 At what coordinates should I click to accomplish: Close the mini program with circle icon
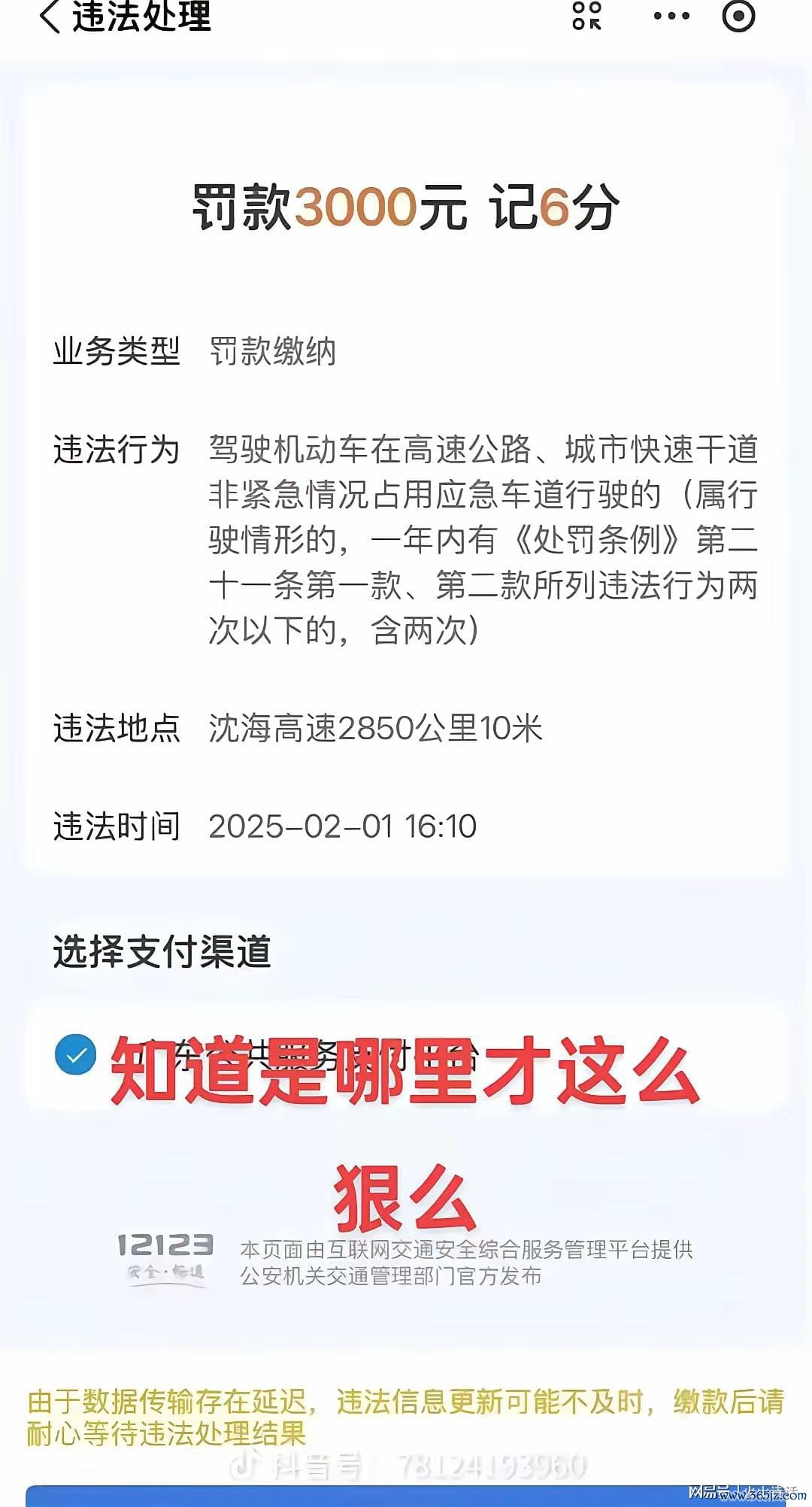(x=738, y=16)
